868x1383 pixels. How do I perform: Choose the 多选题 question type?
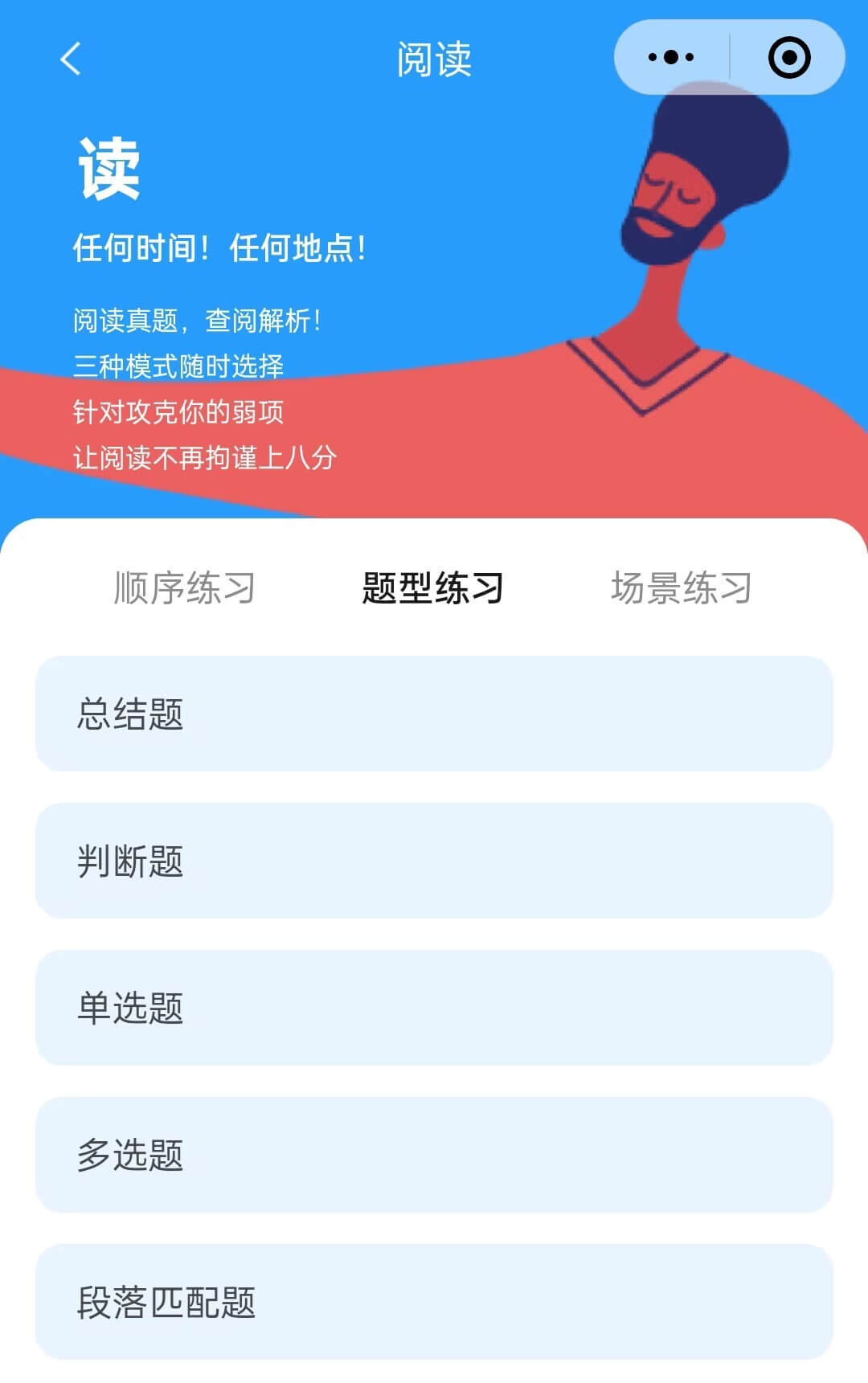tap(434, 1155)
